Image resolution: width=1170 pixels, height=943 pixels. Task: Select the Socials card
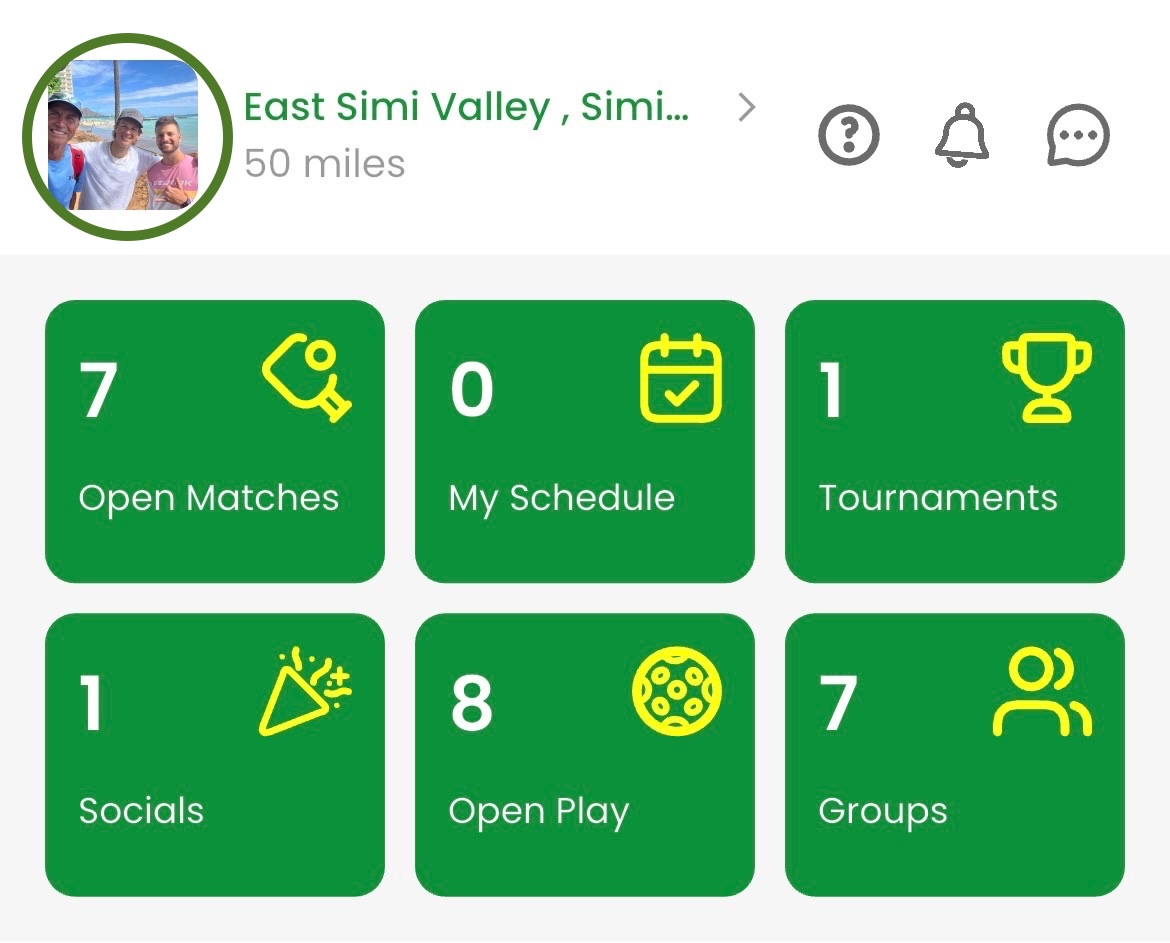pos(215,754)
